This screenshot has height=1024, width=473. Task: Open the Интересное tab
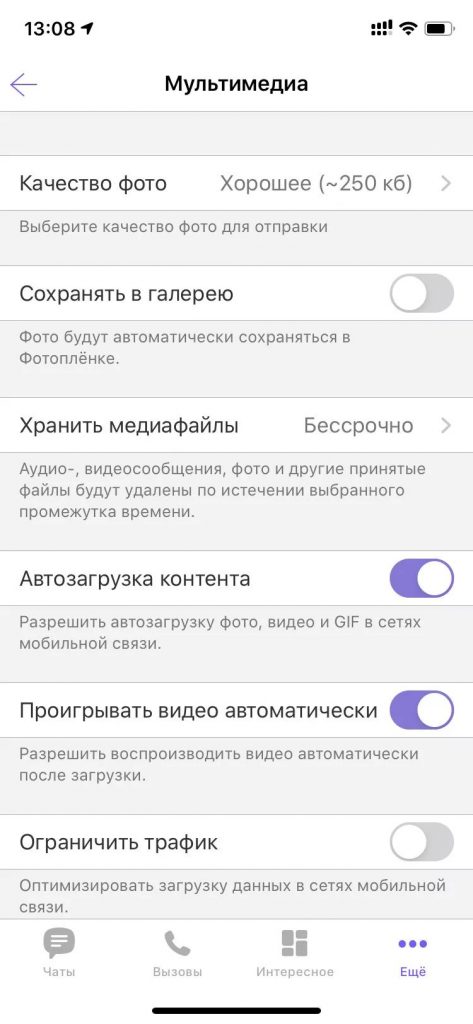(295, 953)
